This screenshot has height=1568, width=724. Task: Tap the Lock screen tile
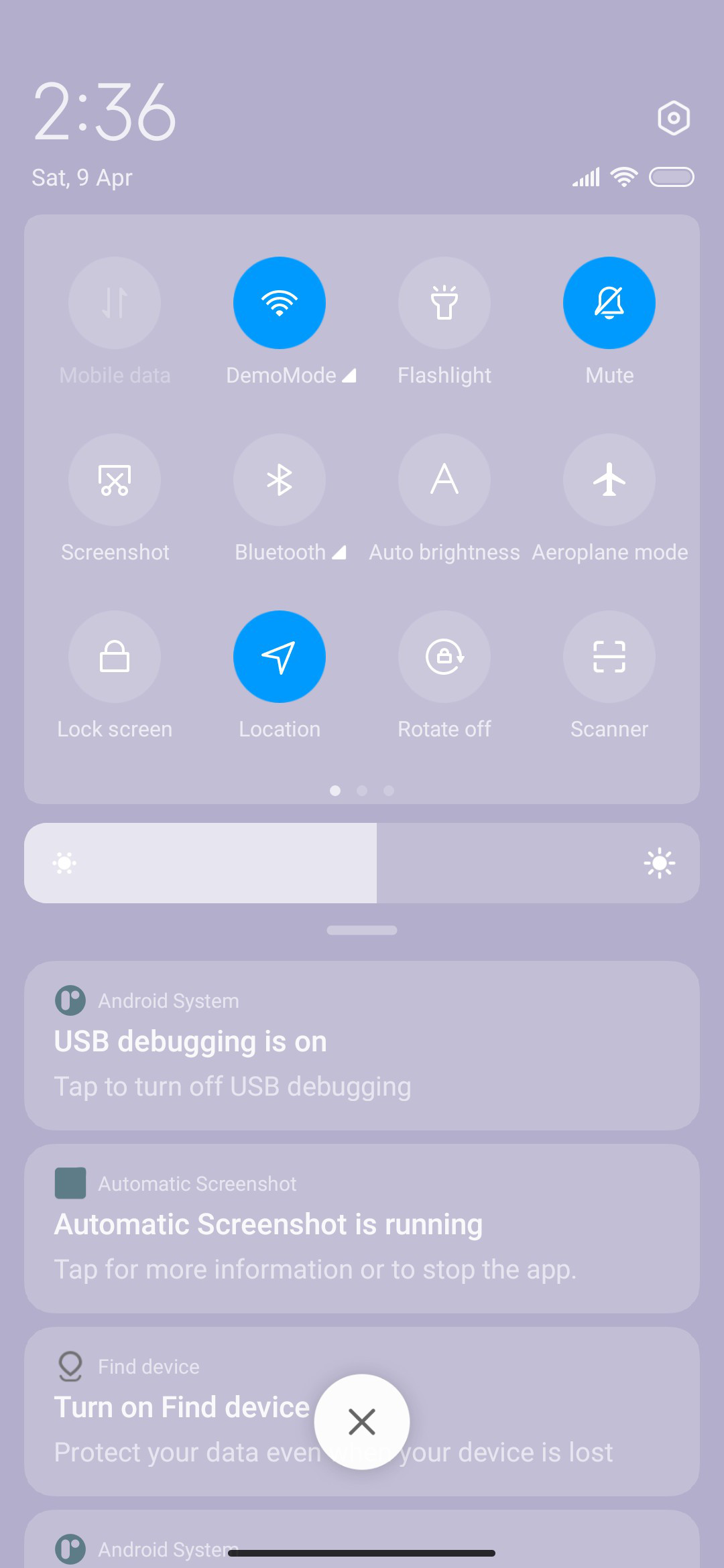click(115, 657)
